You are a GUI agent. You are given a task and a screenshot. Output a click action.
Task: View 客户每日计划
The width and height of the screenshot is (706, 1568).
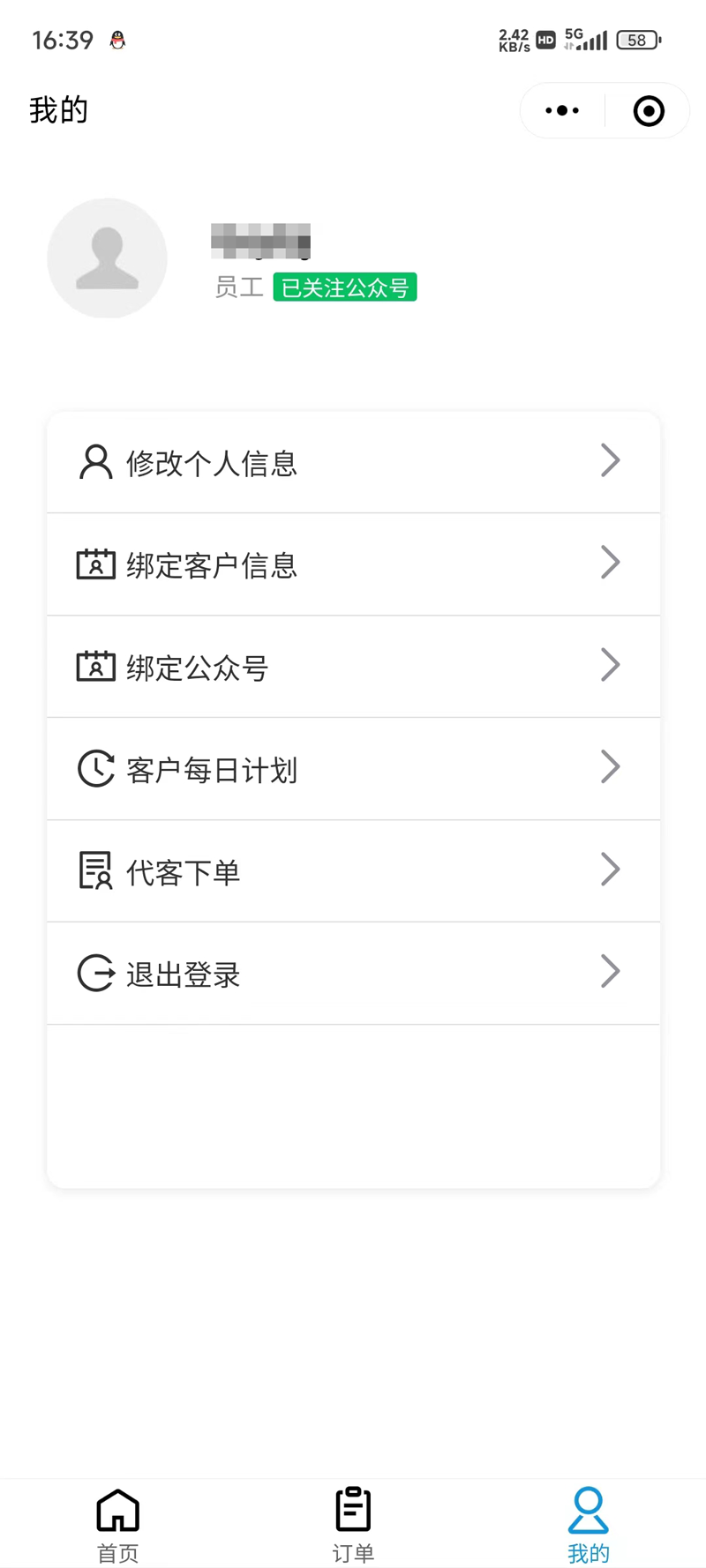[x=353, y=769]
